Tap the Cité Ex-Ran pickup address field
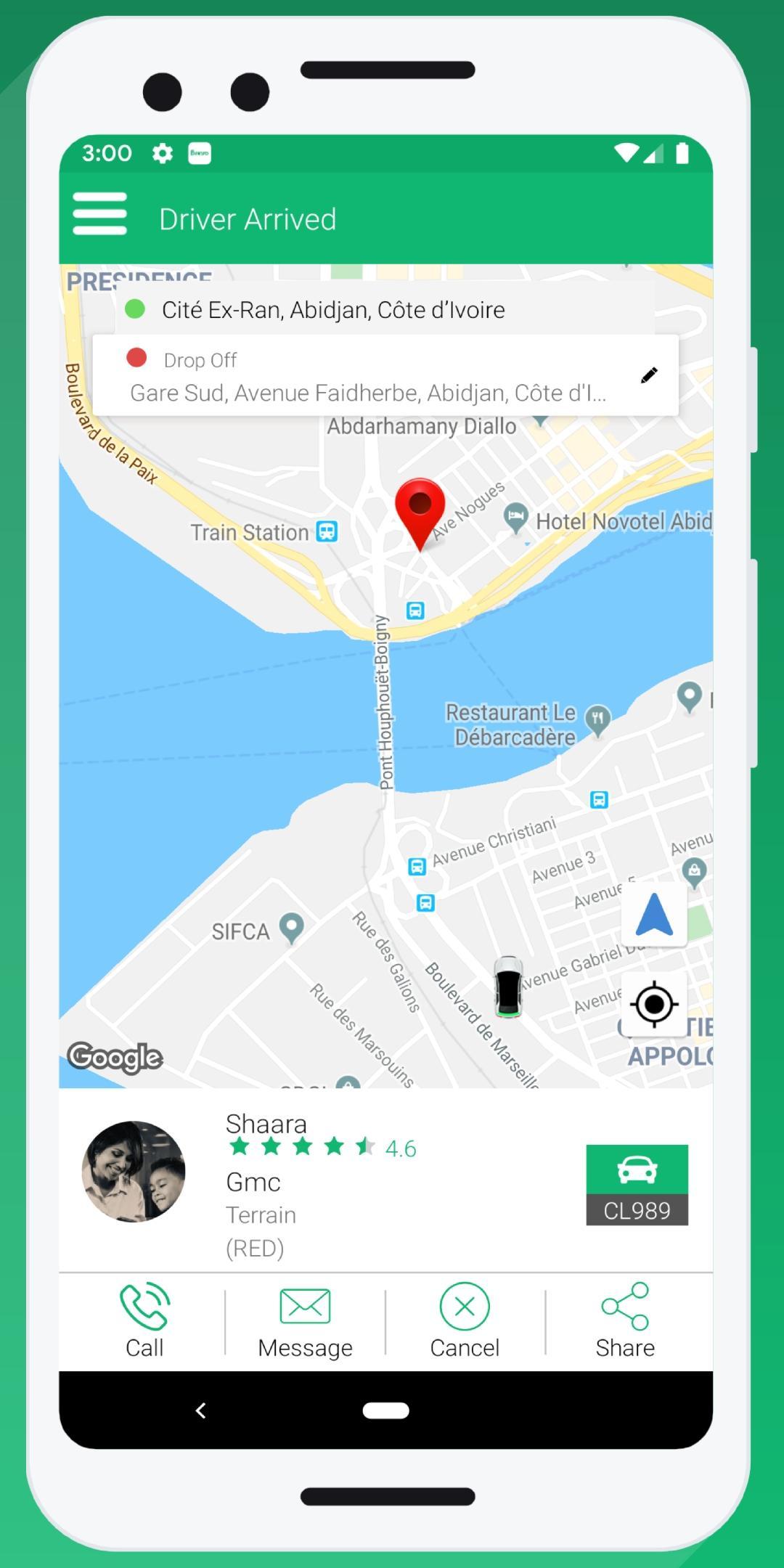784x1568 pixels. pyautogui.click(x=385, y=310)
